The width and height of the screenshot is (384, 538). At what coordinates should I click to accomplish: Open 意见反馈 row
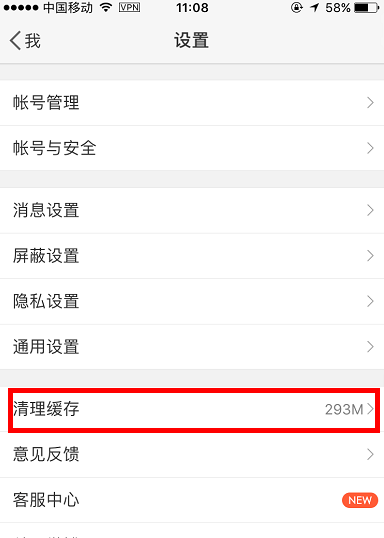pyautogui.click(x=192, y=454)
